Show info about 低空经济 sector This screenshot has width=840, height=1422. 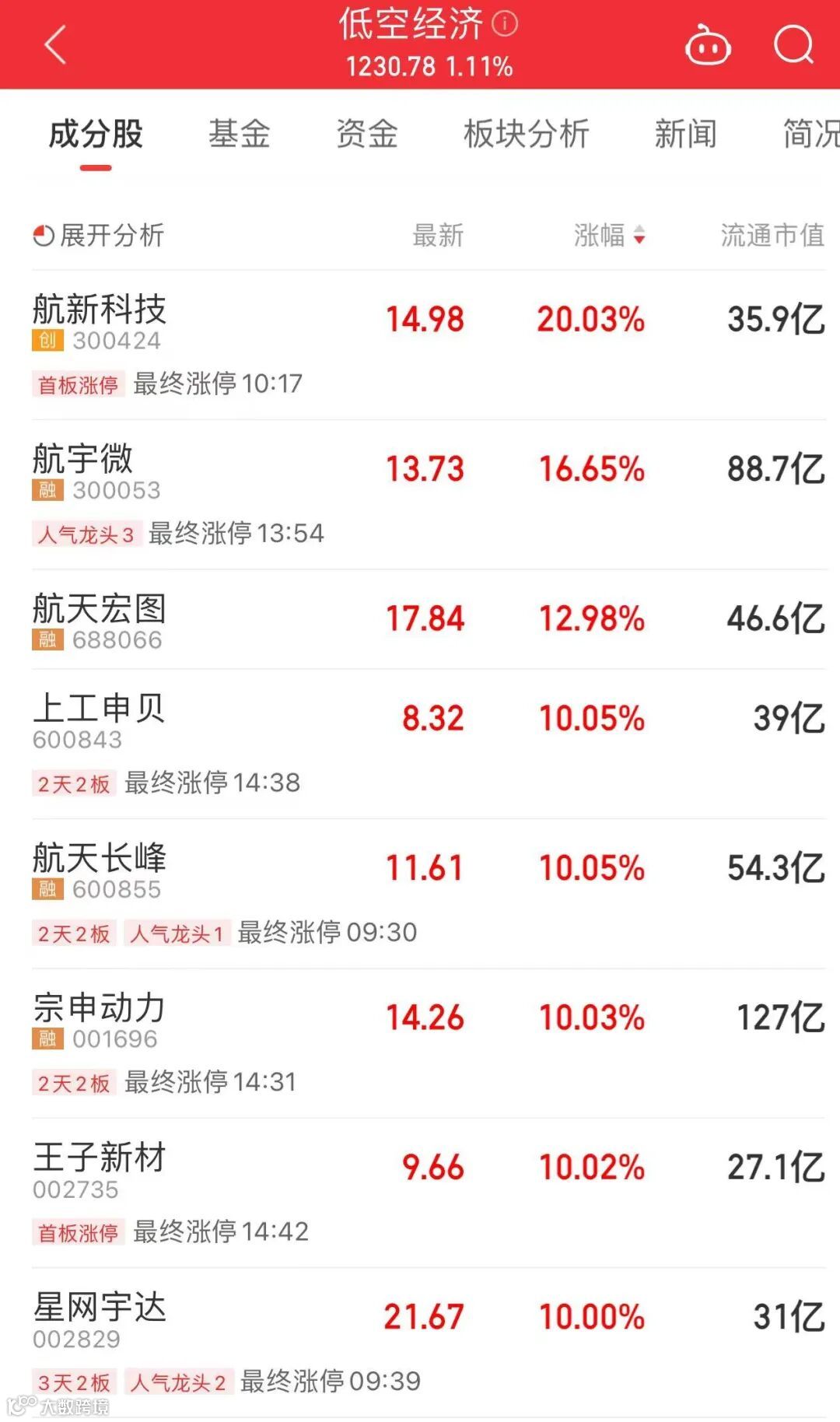[505, 23]
